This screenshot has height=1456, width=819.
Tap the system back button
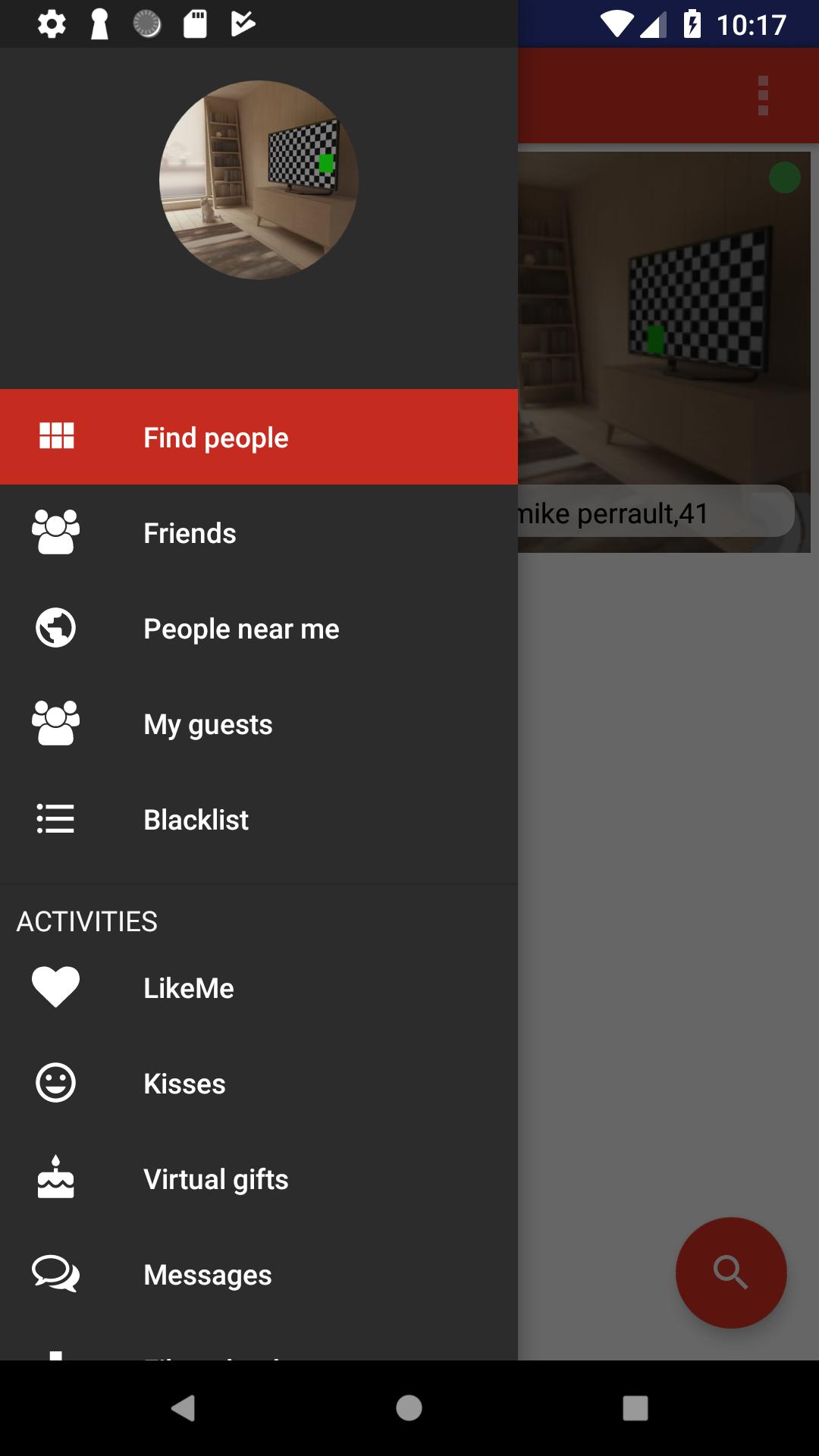coord(183,1408)
